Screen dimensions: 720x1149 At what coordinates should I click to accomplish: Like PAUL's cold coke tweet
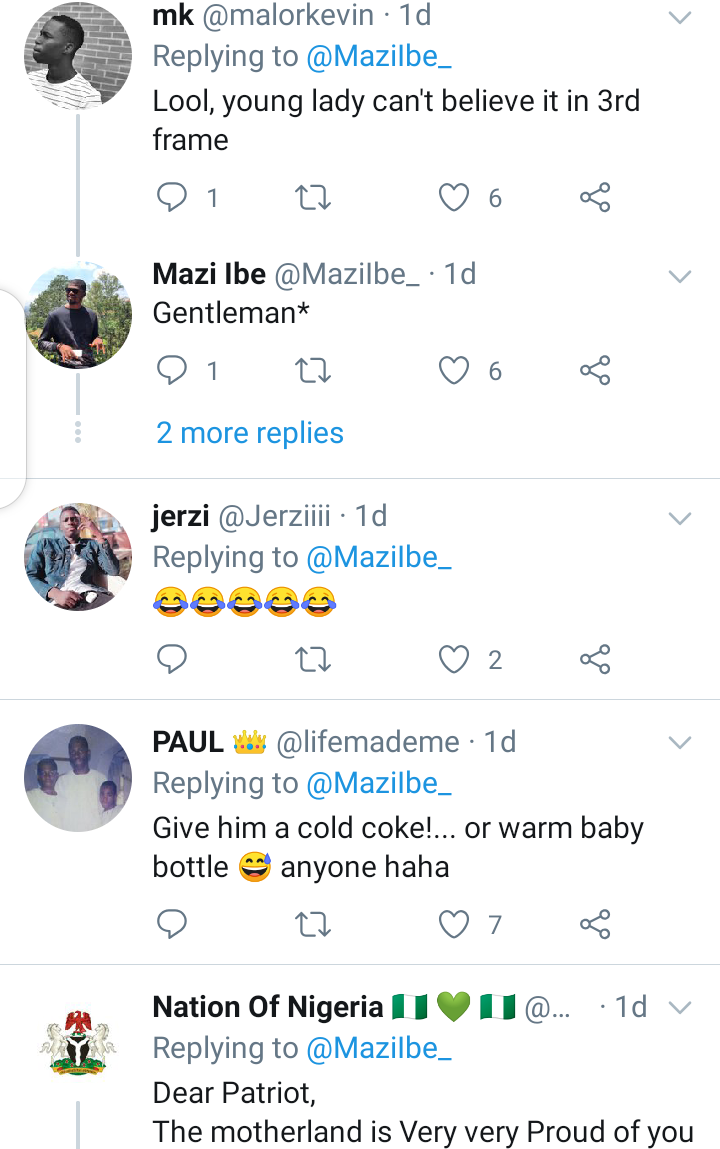[455, 924]
